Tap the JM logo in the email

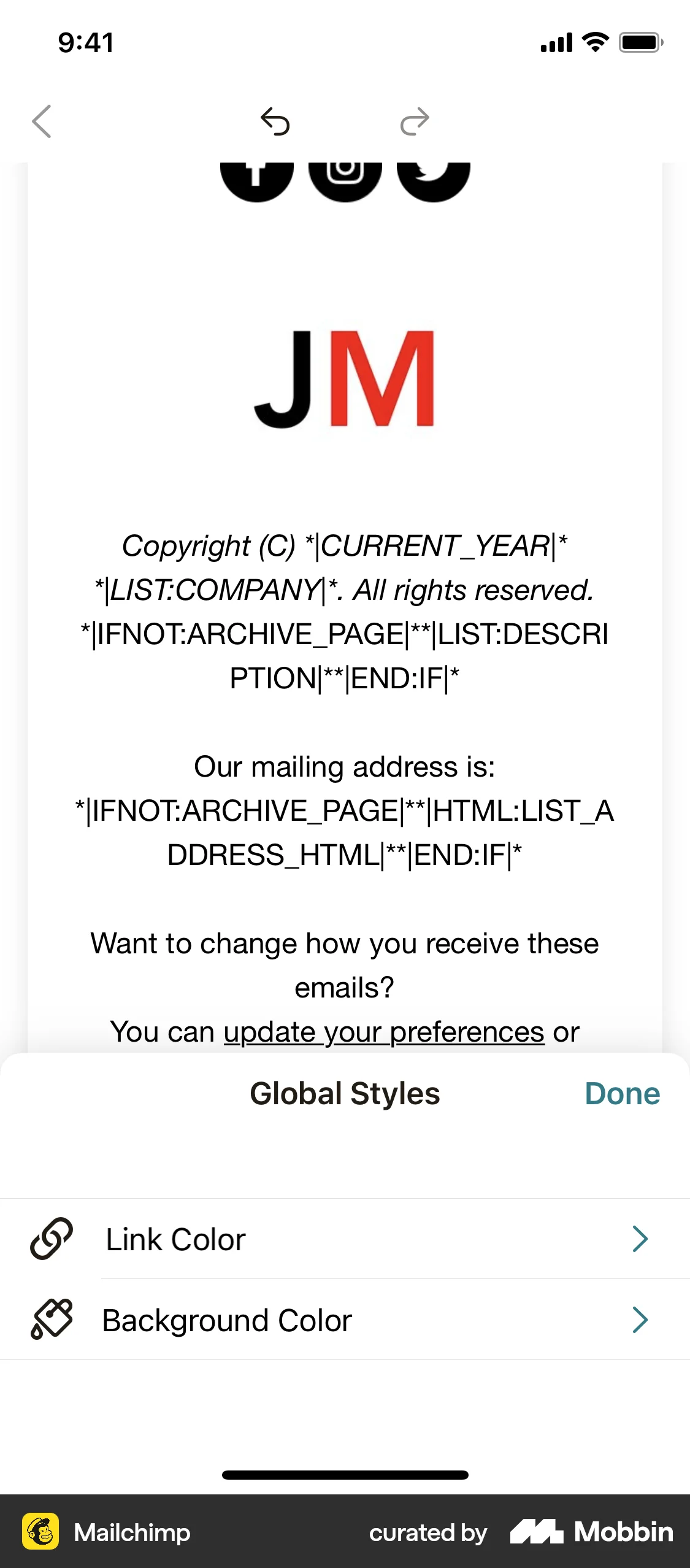(345, 381)
